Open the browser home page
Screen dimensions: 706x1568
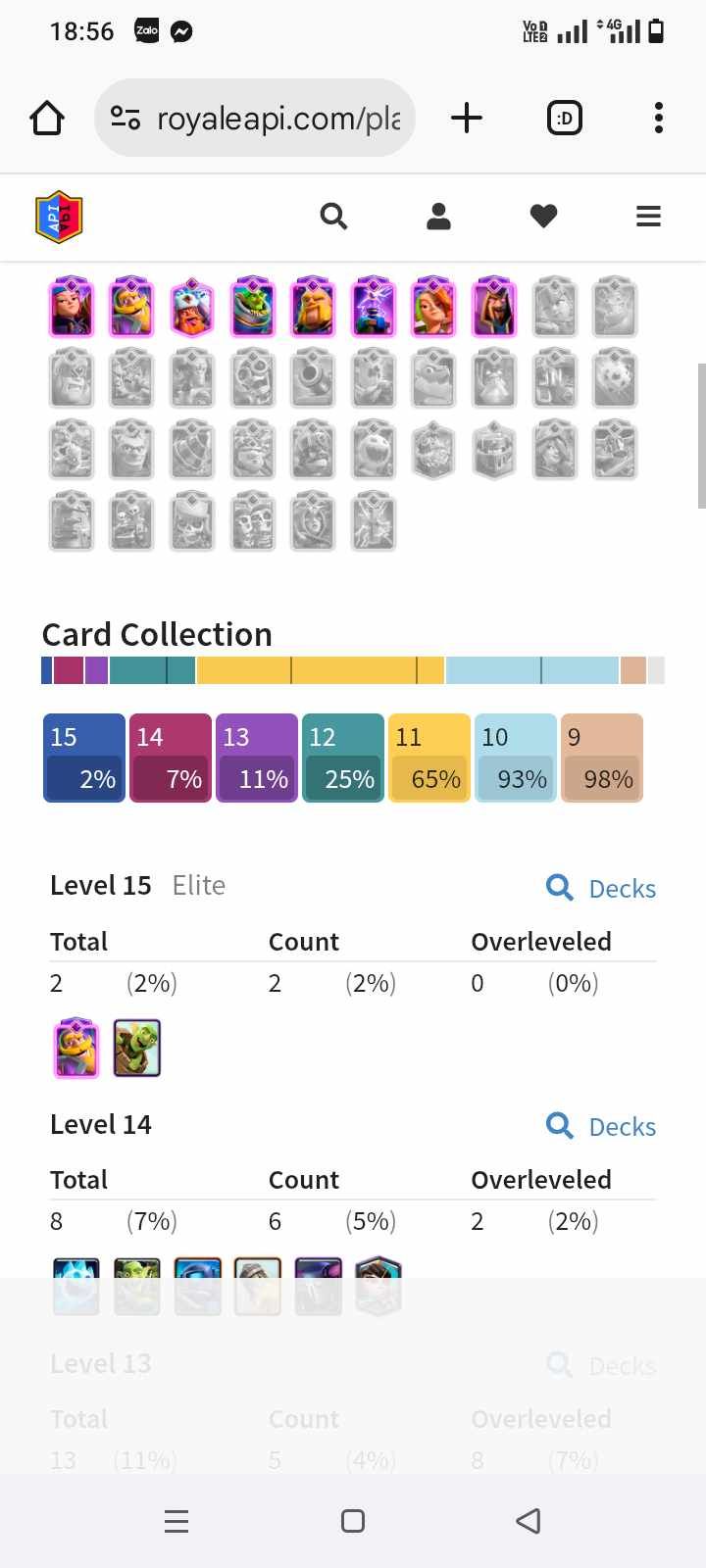tap(47, 119)
